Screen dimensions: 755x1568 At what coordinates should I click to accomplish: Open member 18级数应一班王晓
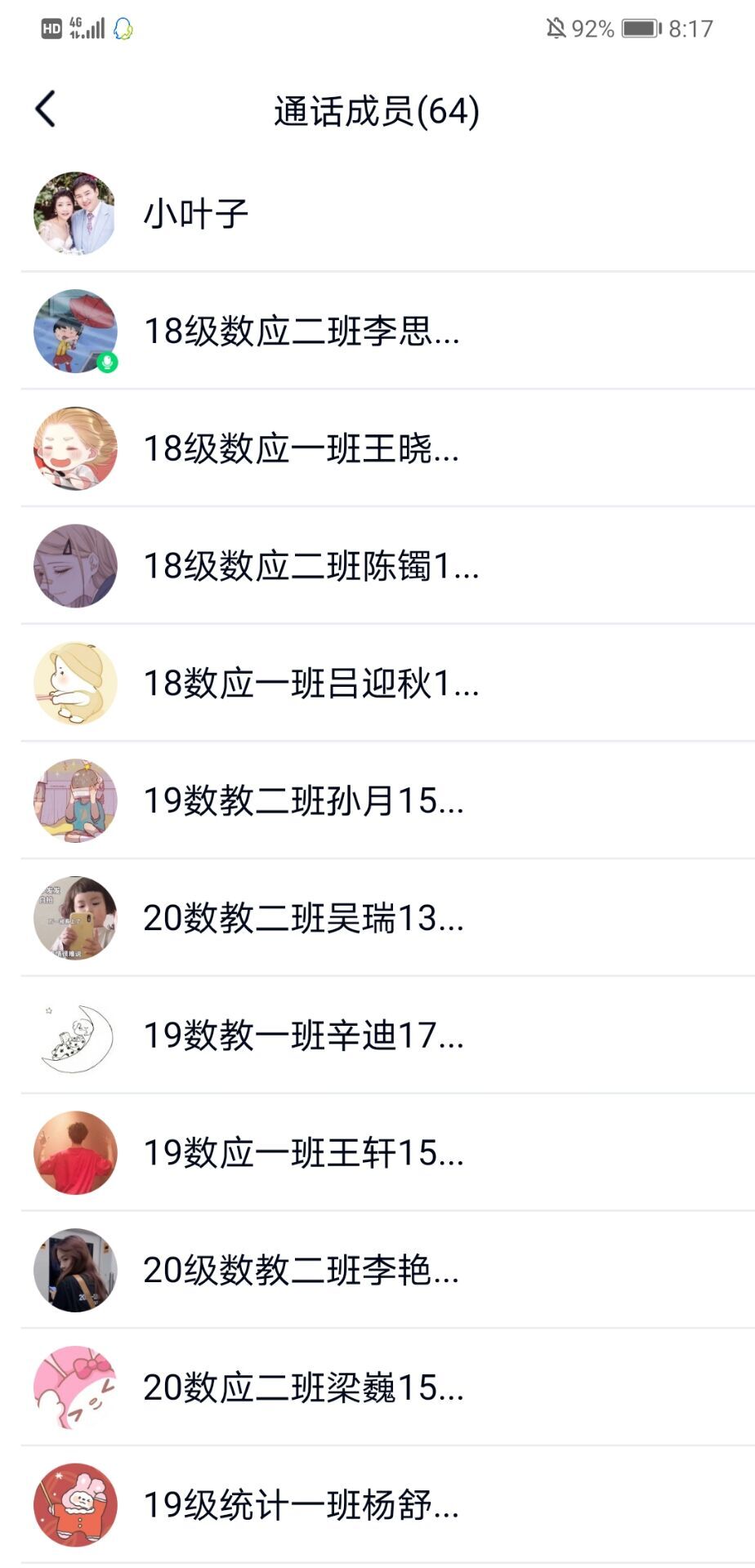[x=377, y=448]
